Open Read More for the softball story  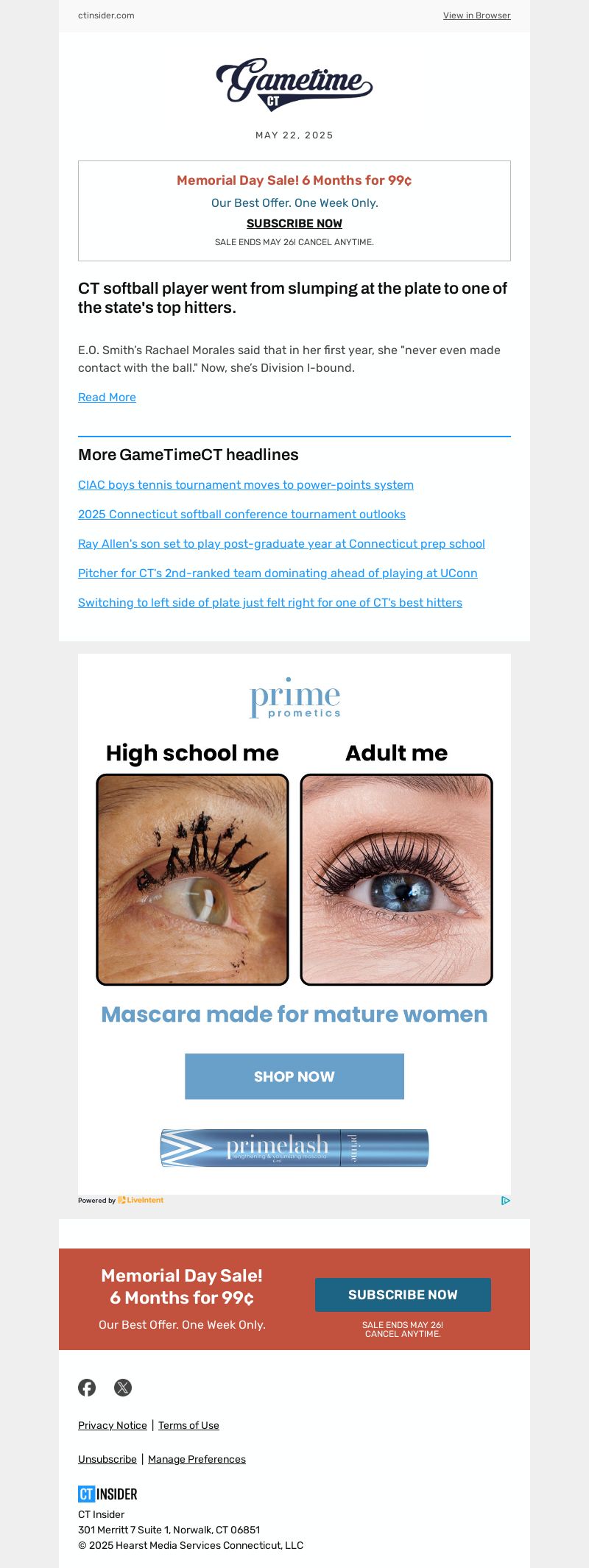[107, 397]
